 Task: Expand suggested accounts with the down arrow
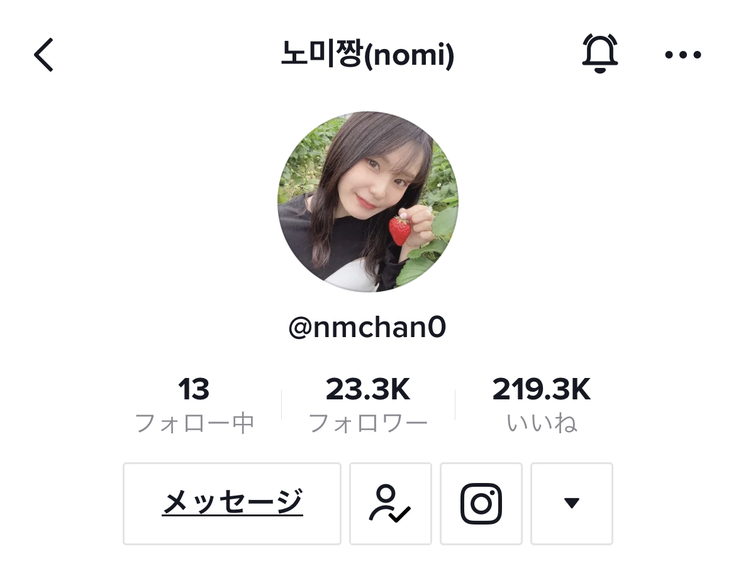tap(571, 503)
